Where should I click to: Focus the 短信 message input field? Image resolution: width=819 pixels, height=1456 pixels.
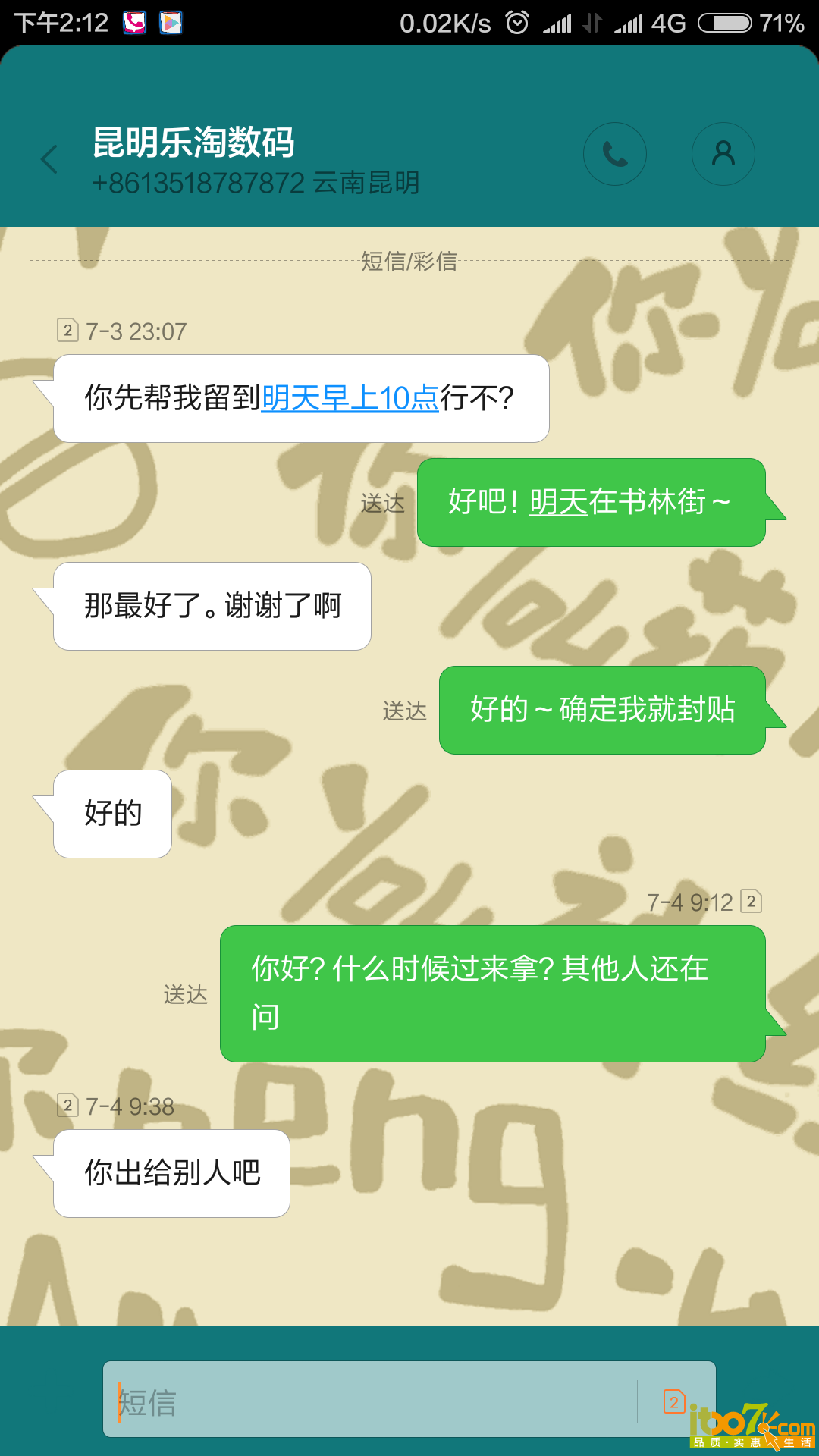click(x=372, y=1401)
